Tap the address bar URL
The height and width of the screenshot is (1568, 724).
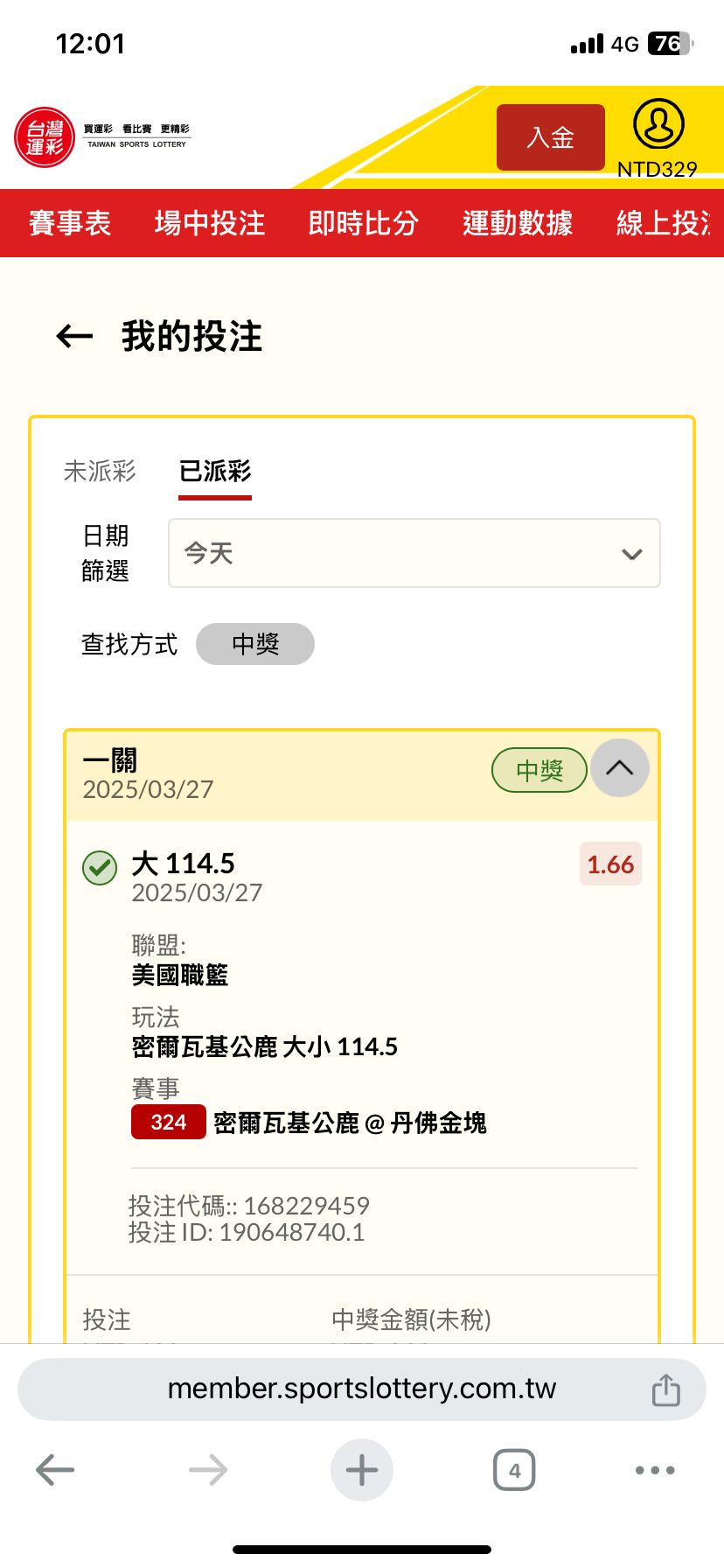[x=361, y=1389]
